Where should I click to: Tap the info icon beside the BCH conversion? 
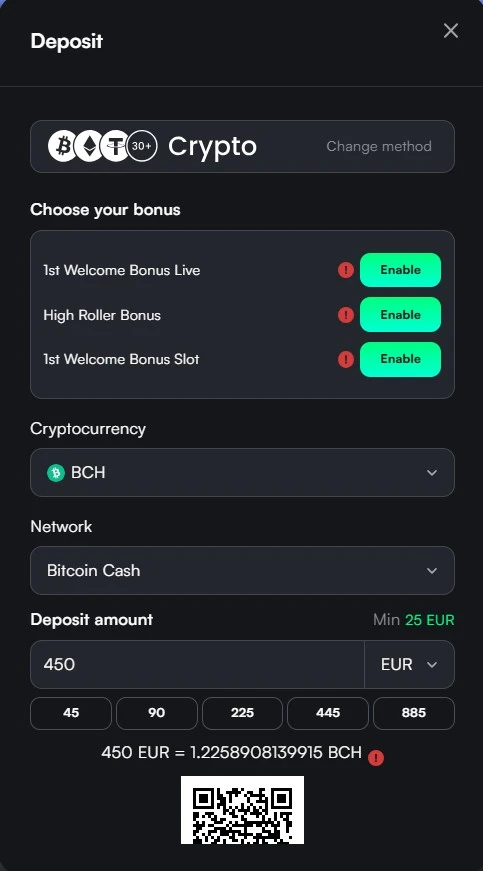click(x=376, y=758)
